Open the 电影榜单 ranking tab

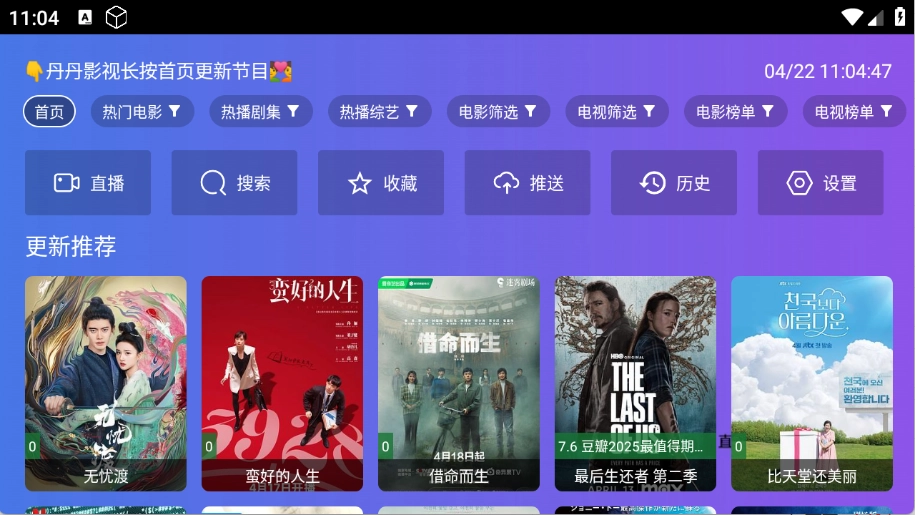735,111
